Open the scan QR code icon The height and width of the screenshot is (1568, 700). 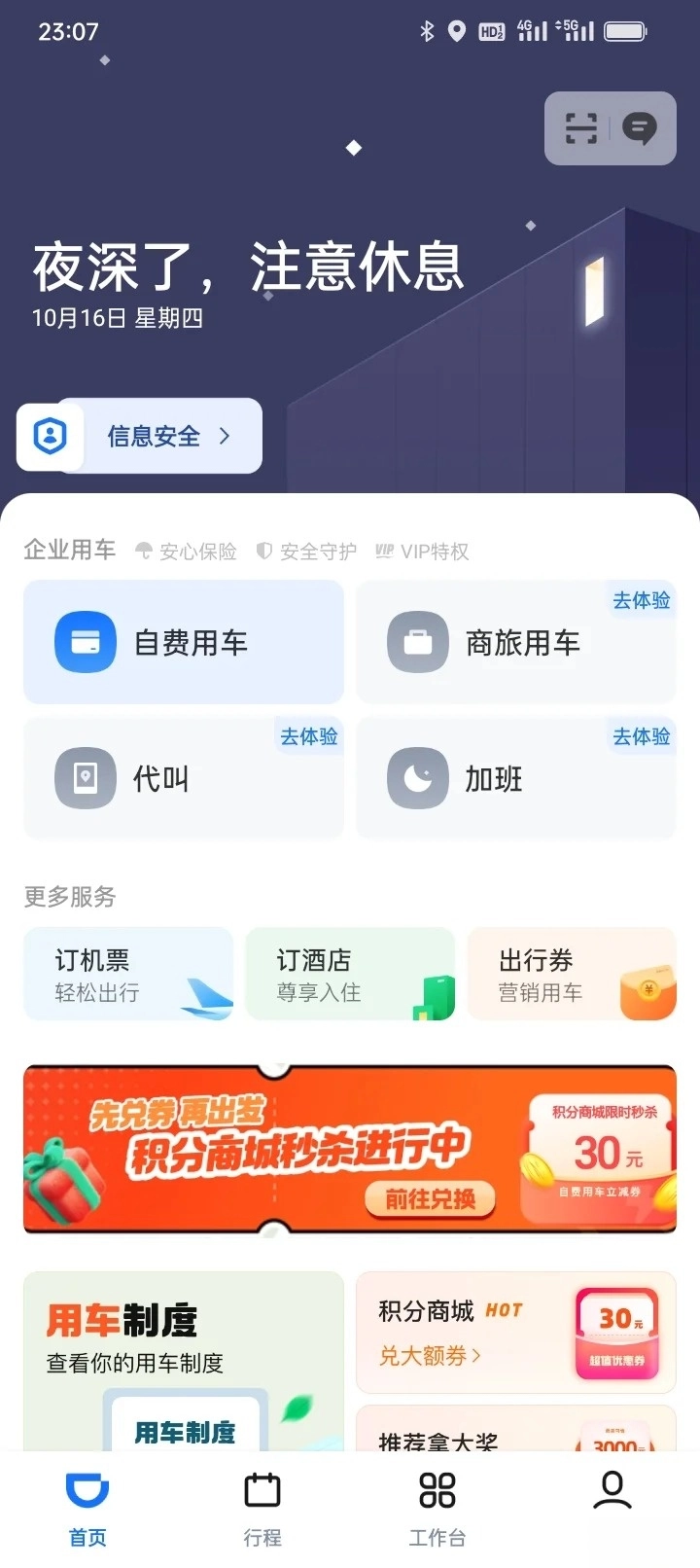(580, 128)
